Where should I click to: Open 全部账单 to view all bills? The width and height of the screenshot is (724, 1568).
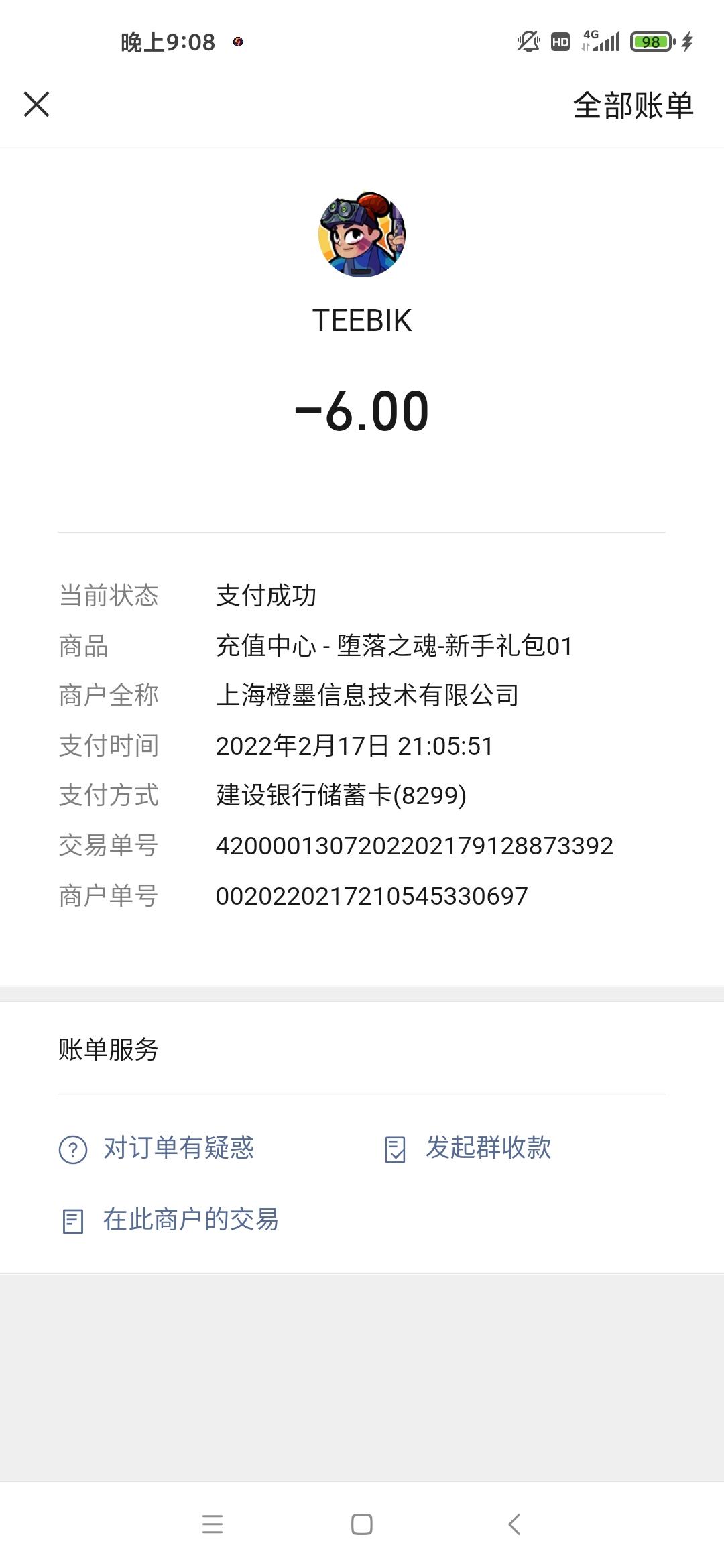(x=632, y=105)
